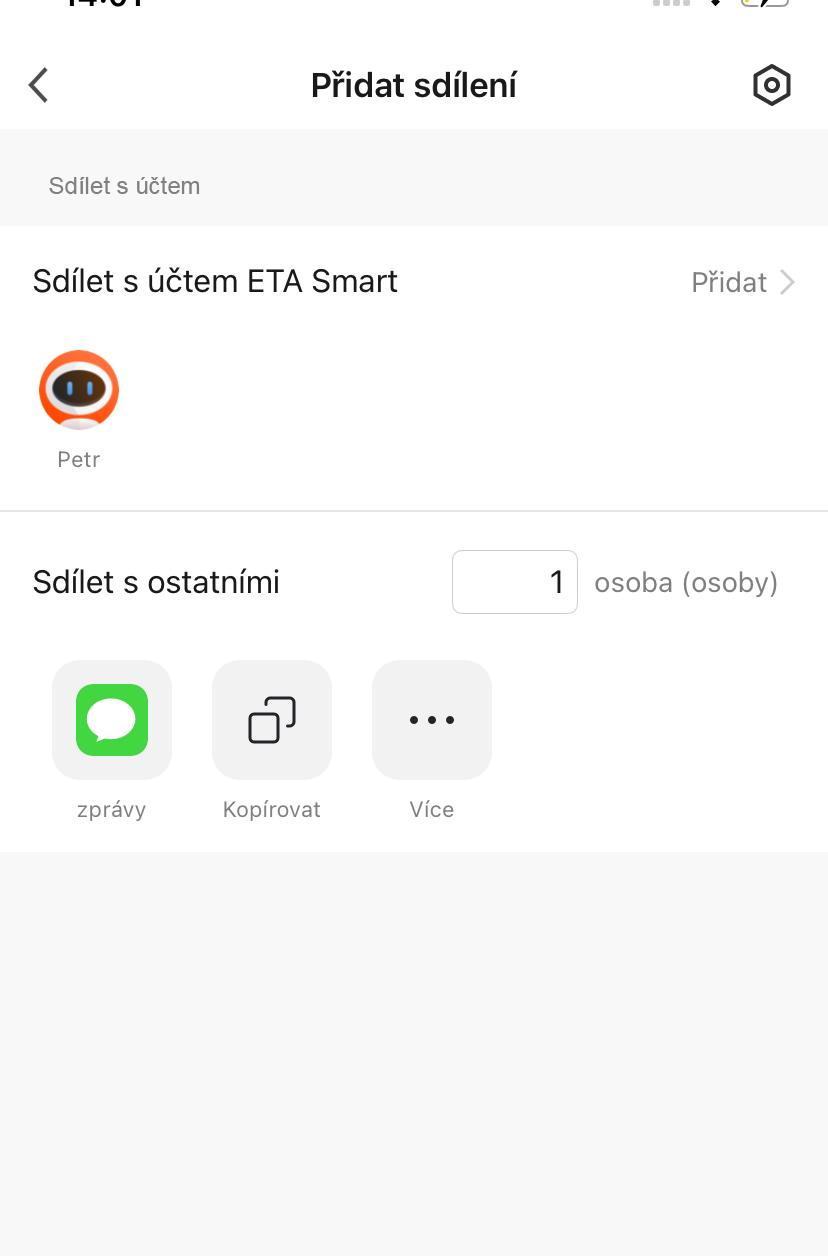This screenshot has width=828, height=1256.
Task: Open the sharing settings hexagon icon
Action: [771, 86]
